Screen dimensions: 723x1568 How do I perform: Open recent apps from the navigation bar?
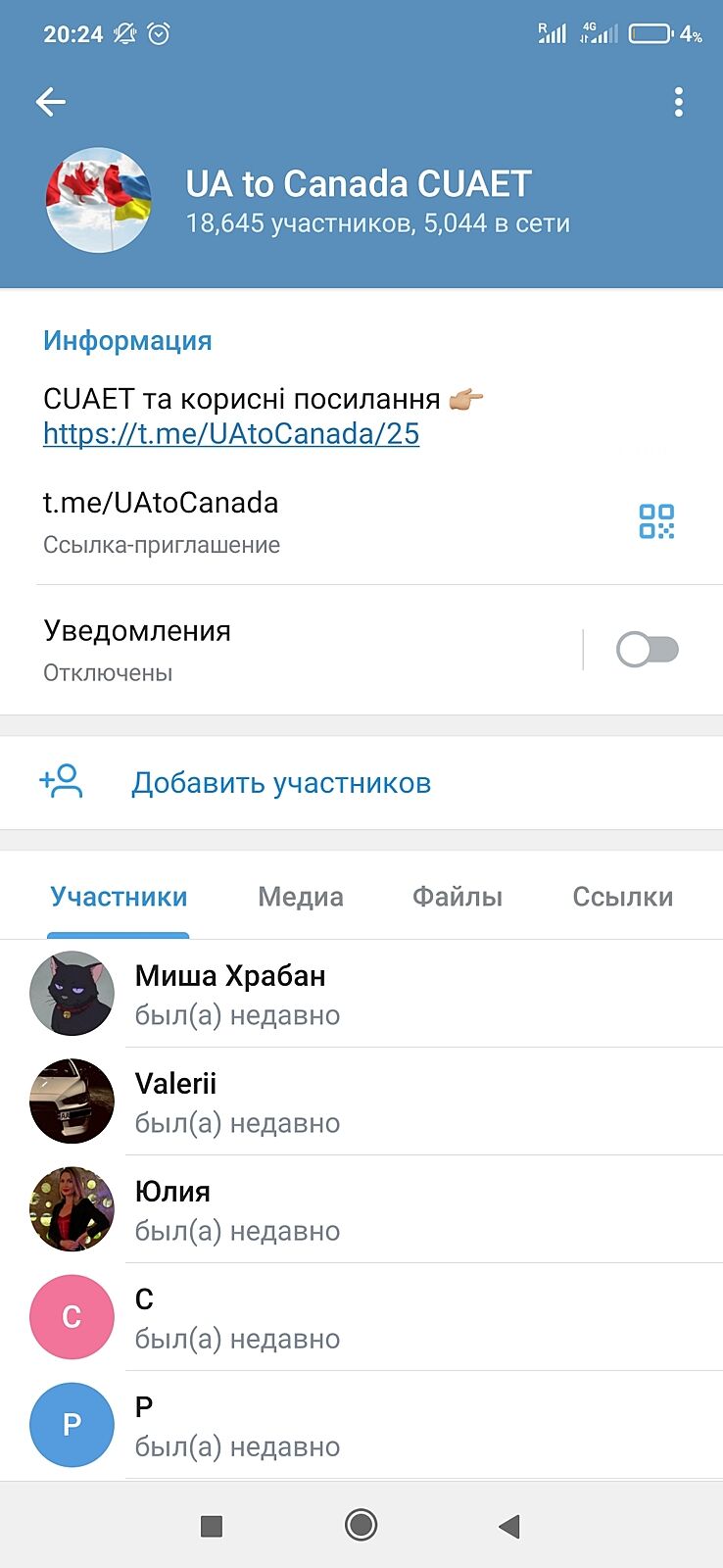(x=211, y=1526)
